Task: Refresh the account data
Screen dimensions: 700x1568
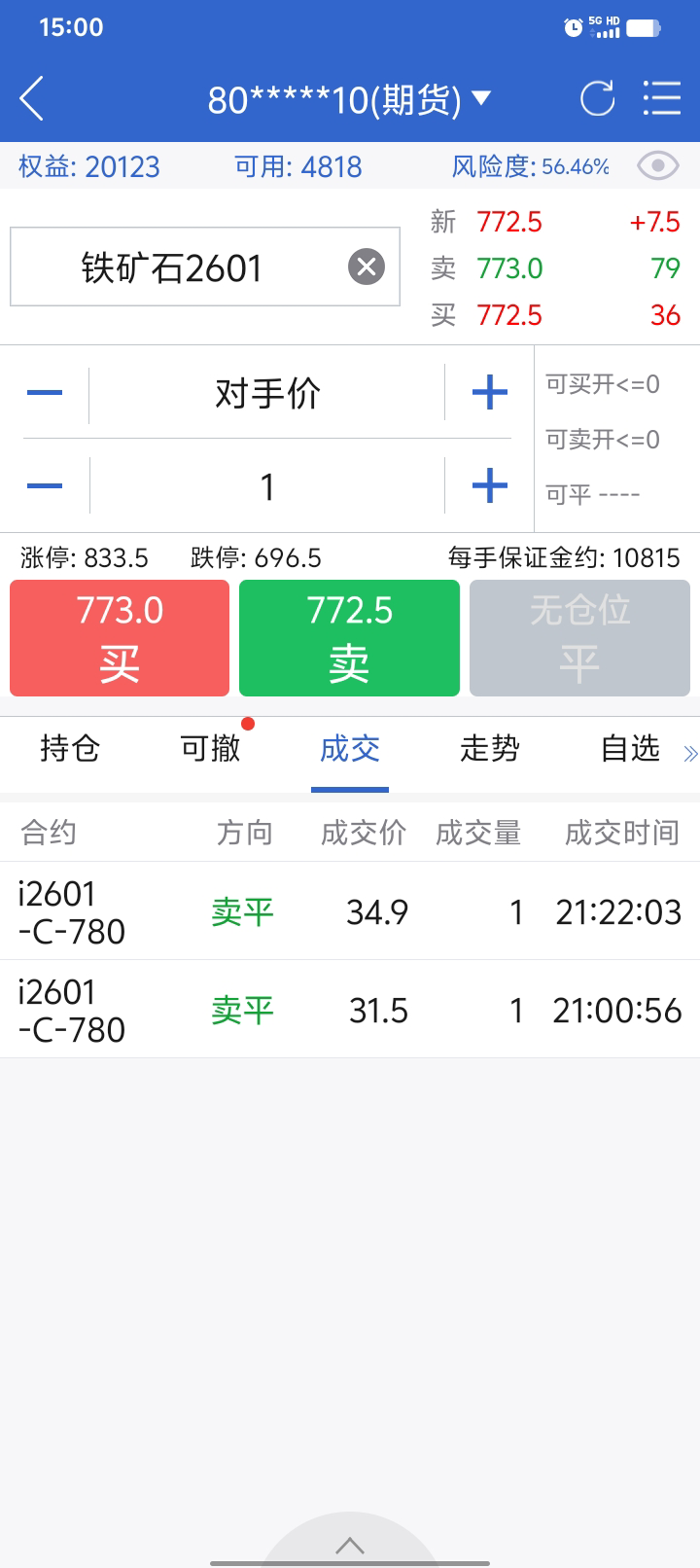Action: [x=597, y=99]
